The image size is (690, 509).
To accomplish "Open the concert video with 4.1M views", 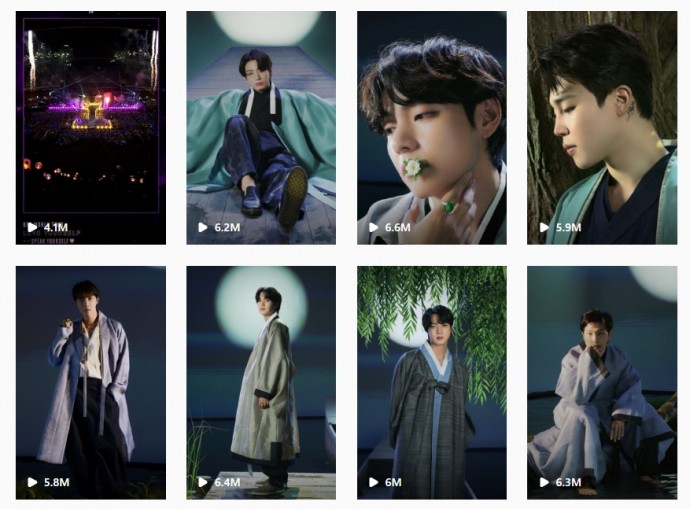I will 90,127.
